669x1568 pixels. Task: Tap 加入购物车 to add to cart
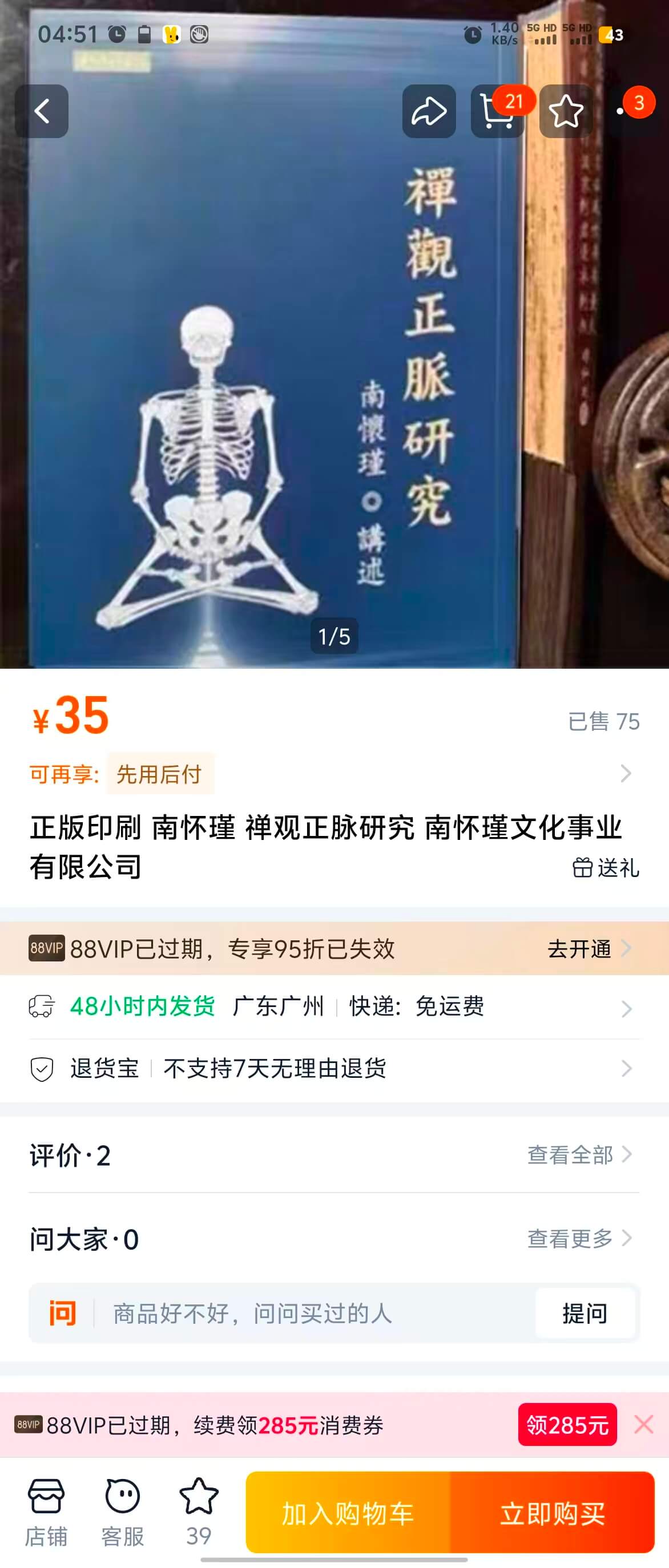pos(348,1513)
